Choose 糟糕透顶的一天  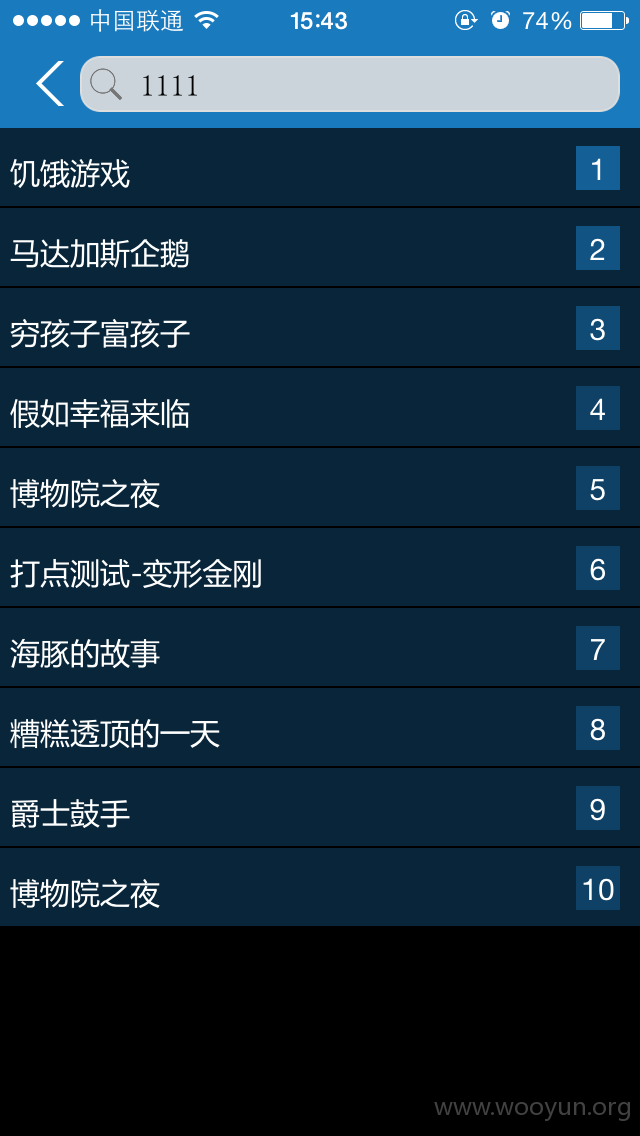coord(320,728)
